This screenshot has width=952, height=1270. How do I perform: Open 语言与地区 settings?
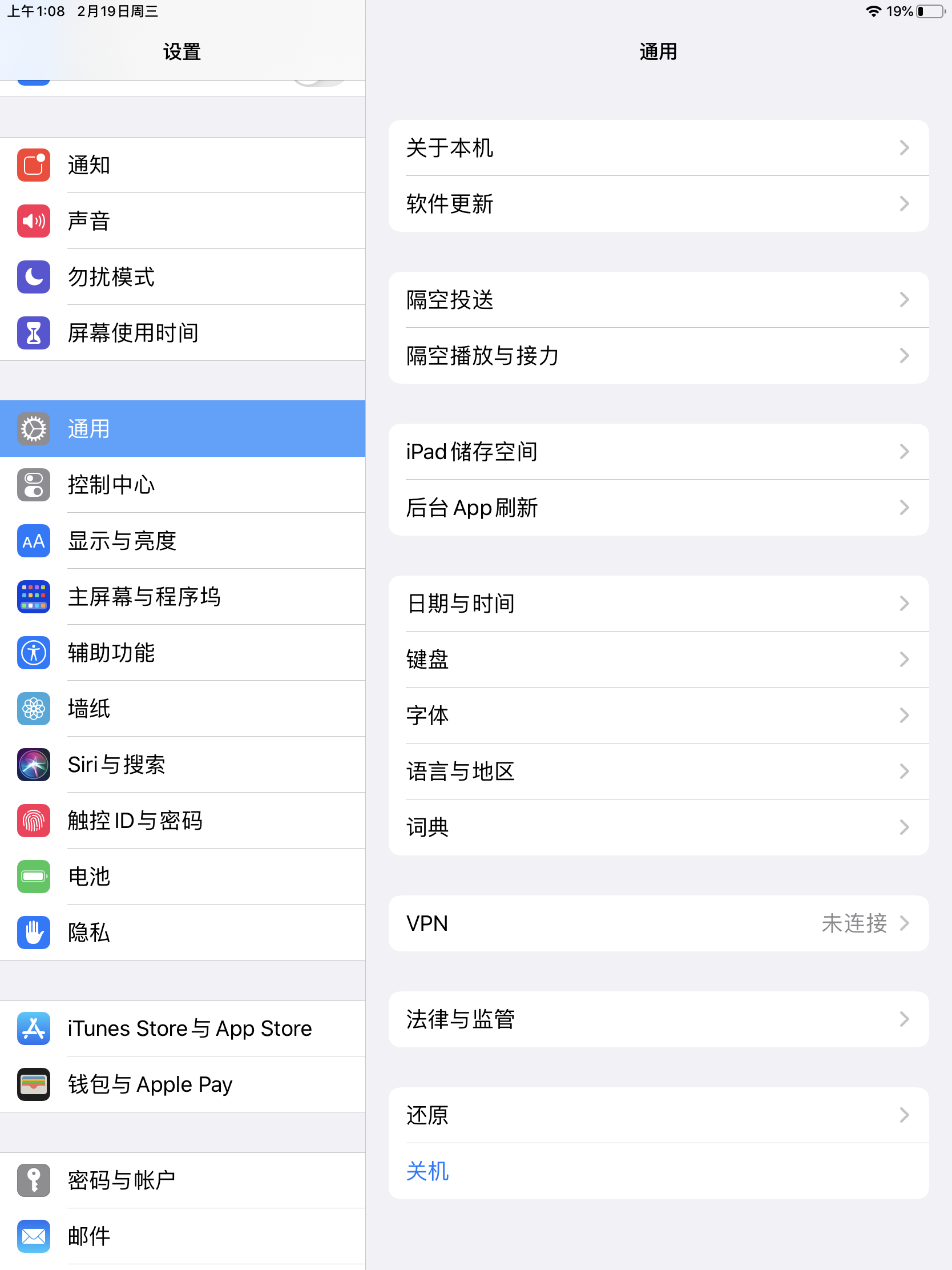657,771
